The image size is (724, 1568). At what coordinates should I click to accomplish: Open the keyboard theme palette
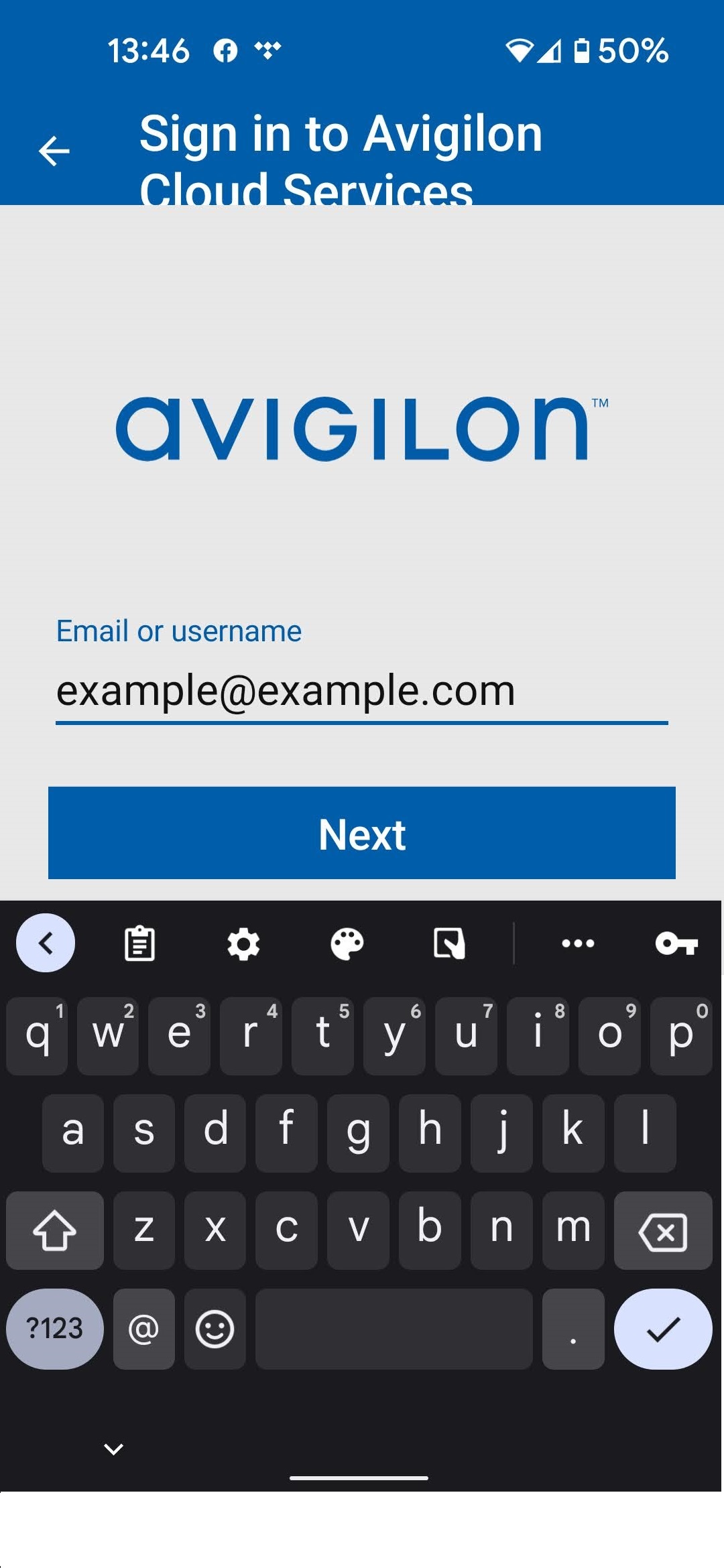point(347,942)
